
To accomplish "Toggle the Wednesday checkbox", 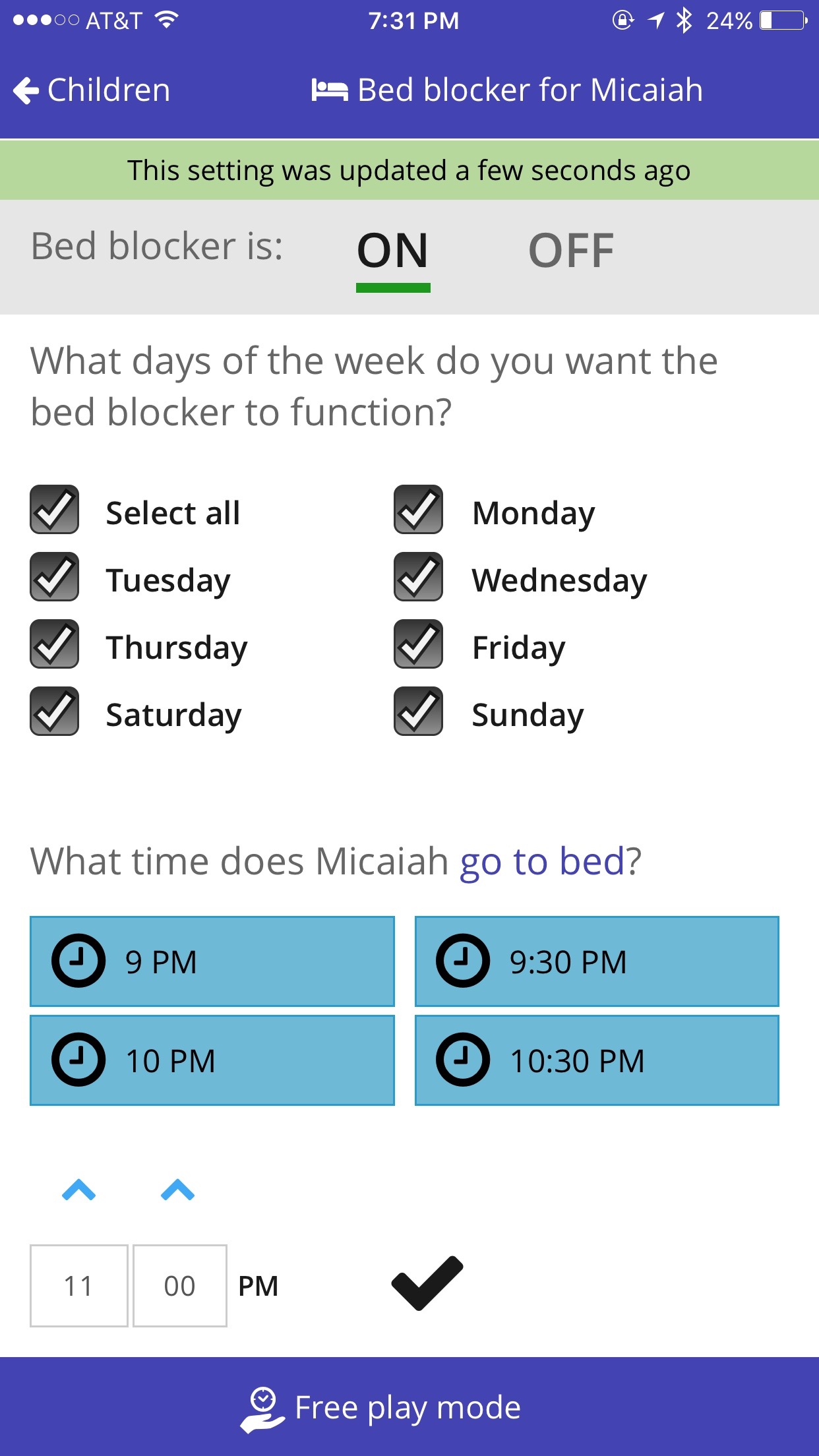I will coord(418,577).
